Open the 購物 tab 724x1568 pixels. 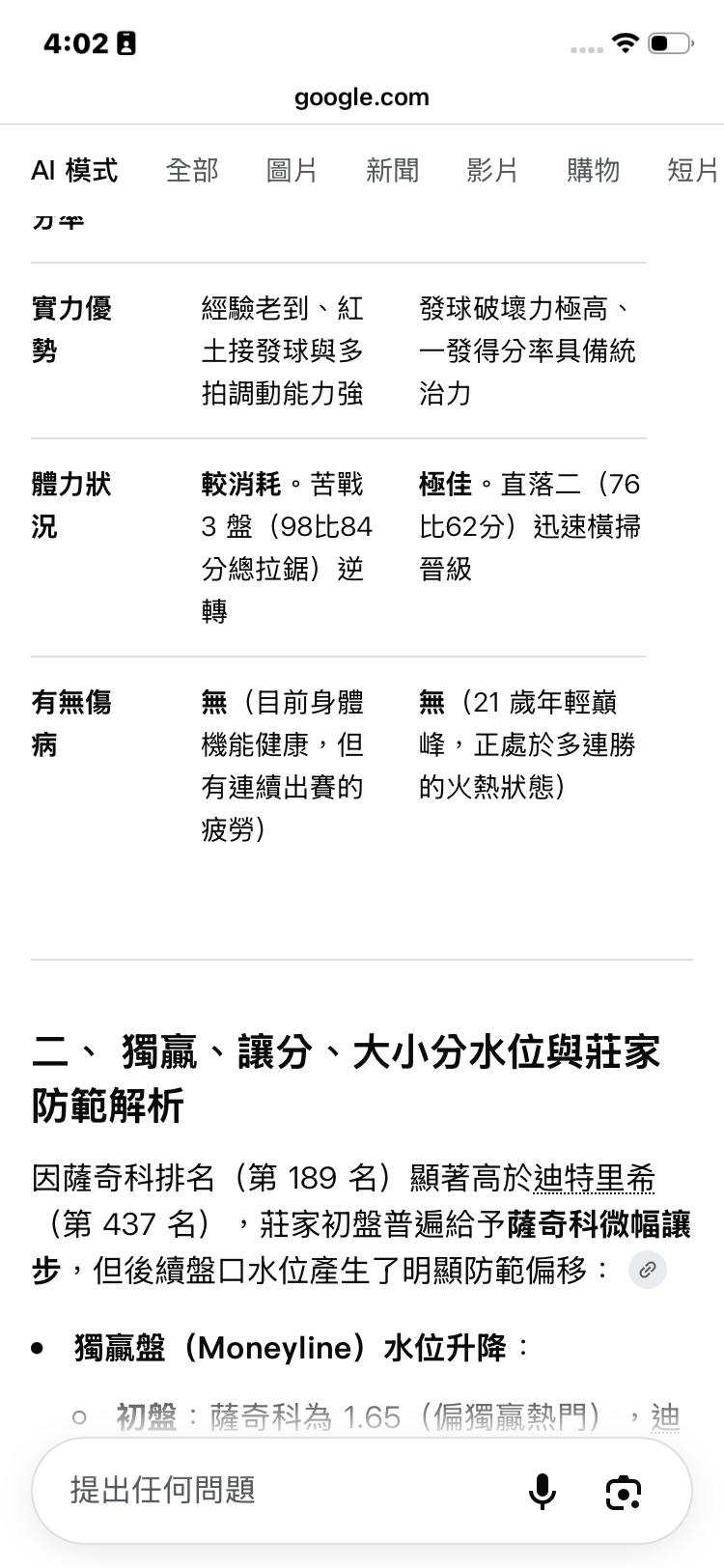tap(593, 171)
